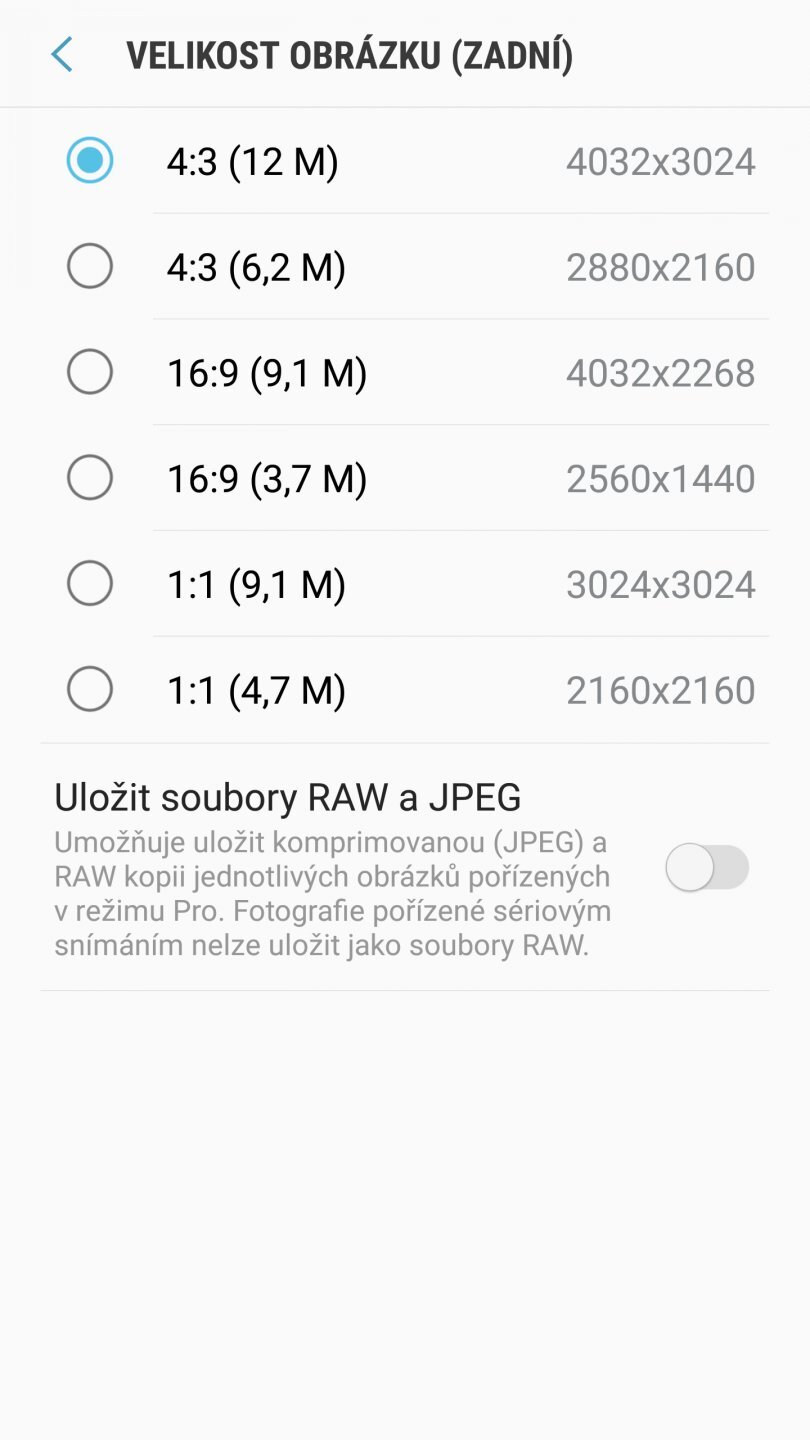Tap the 4032x2268 resolution label
Screen dimensions: 810x1440
coord(660,371)
